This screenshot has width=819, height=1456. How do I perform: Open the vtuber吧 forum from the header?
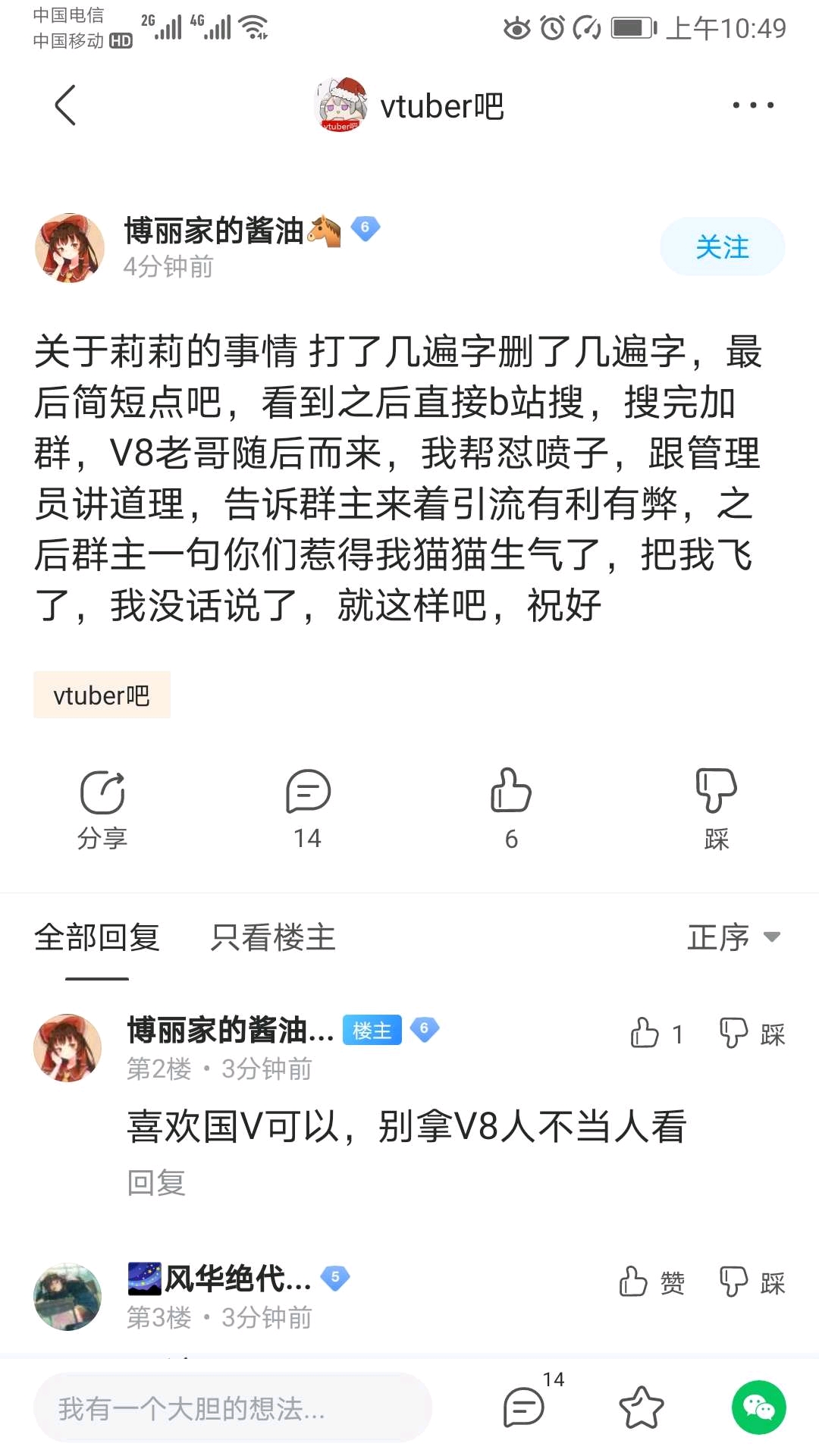410,105
